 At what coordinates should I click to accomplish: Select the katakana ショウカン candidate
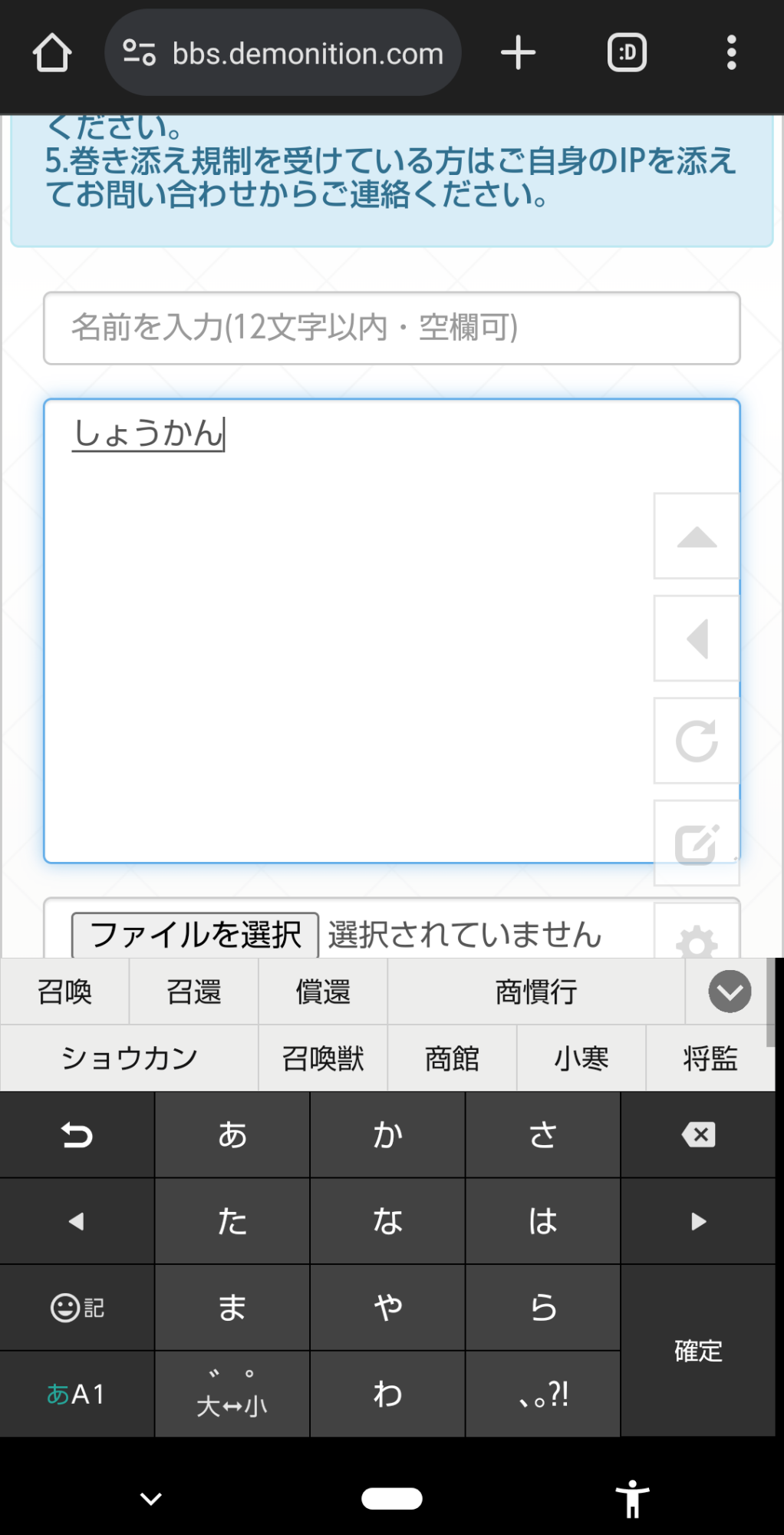[x=130, y=1058]
